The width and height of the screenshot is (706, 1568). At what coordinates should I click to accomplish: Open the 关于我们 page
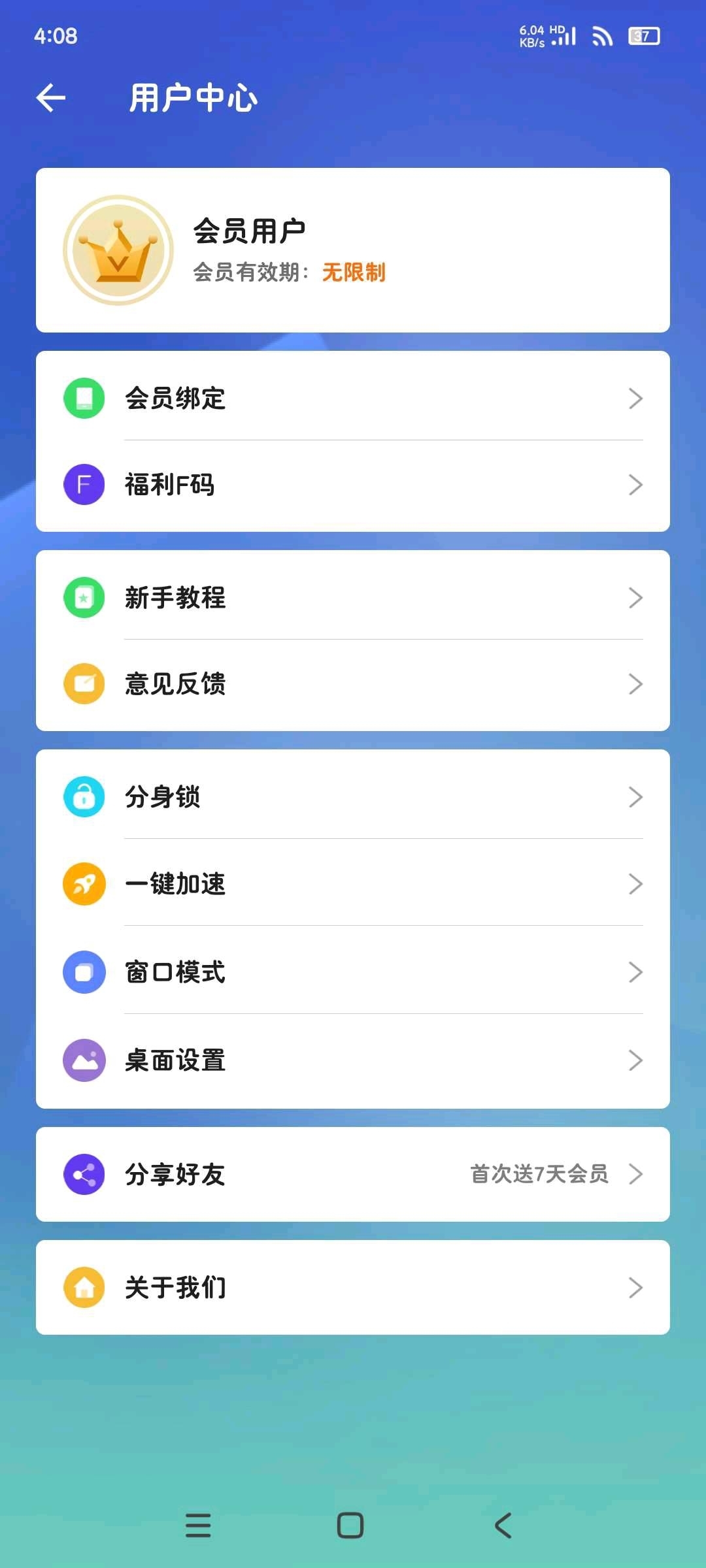coord(353,1287)
